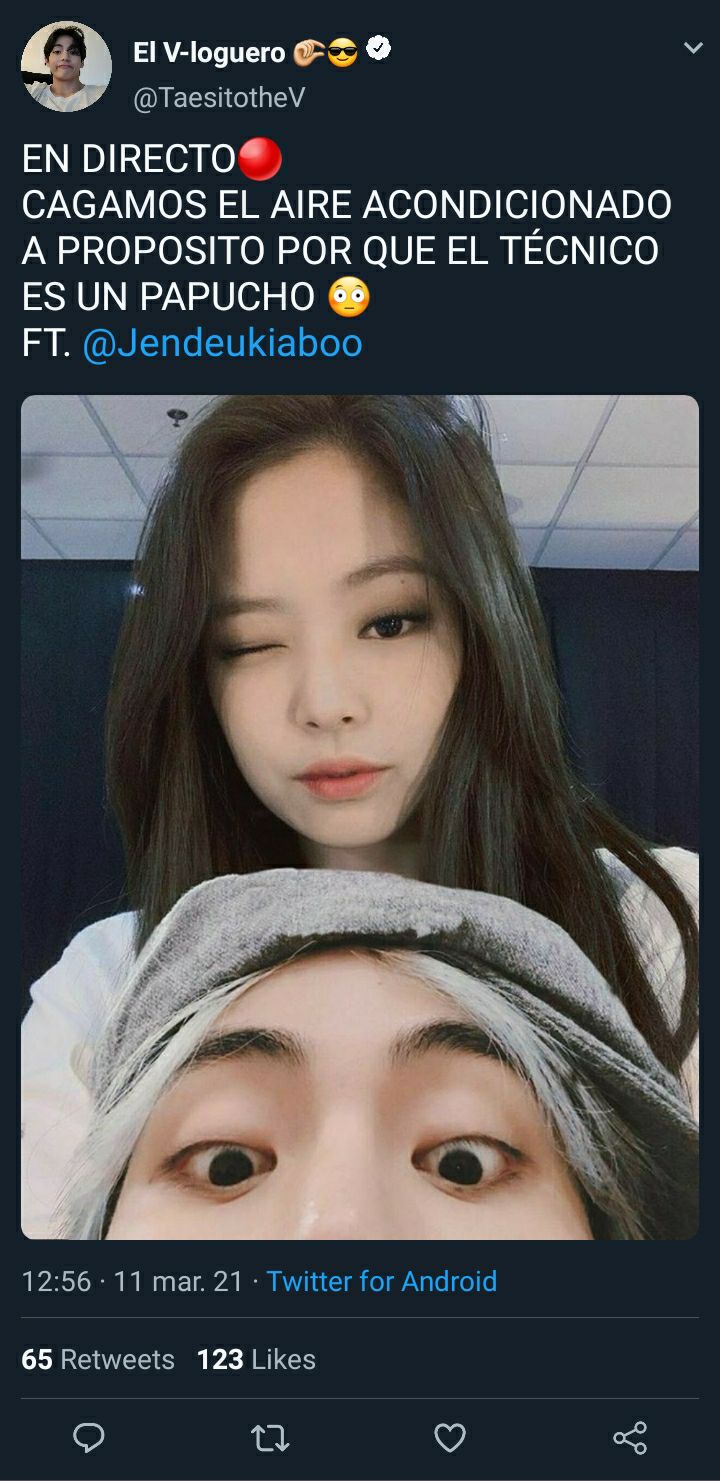Reply to this tweet
The image size is (720, 1481).
click(x=89, y=1438)
